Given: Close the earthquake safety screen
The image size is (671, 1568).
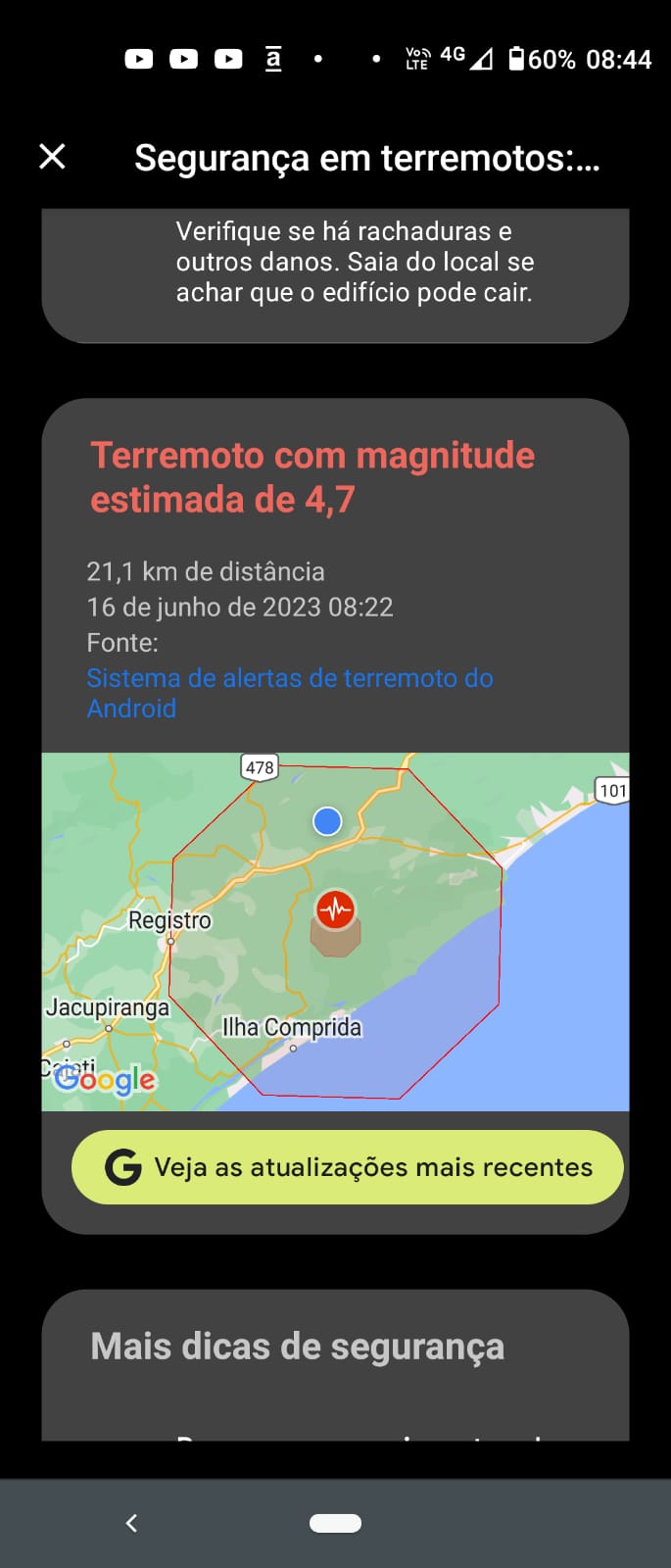Looking at the screenshot, I should 52,157.
